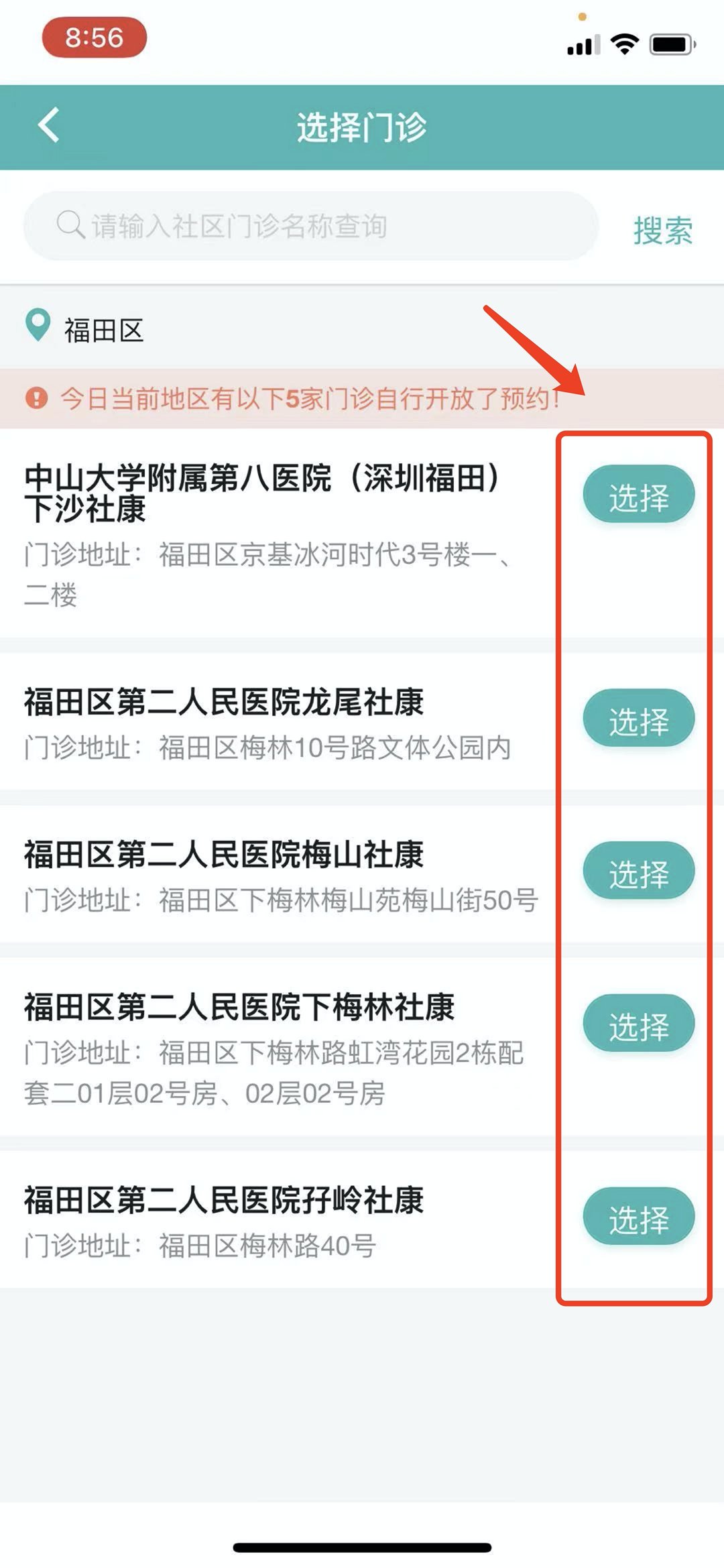Select 福田区第二人民医院龙尾社康

pos(638,719)
